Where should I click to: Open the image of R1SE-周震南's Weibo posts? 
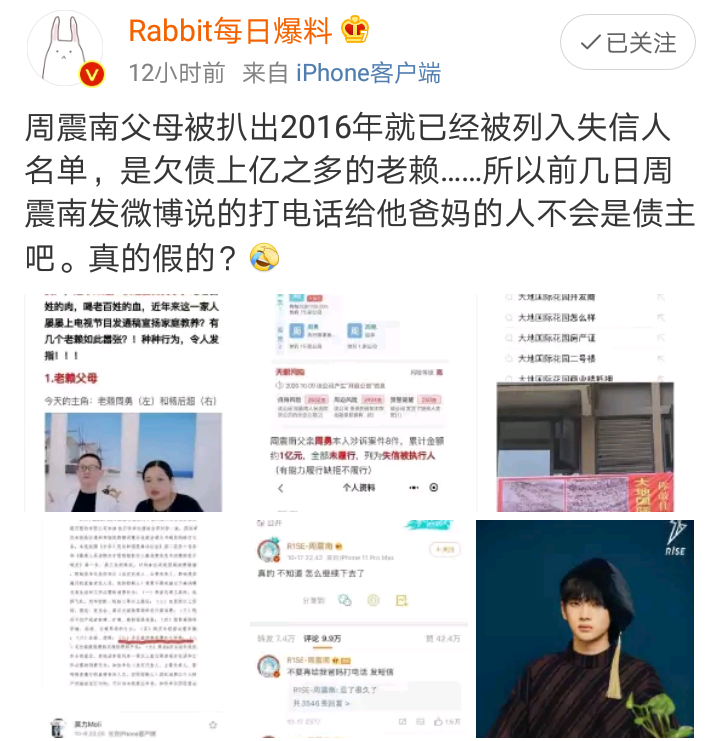(x=360, y=628)
